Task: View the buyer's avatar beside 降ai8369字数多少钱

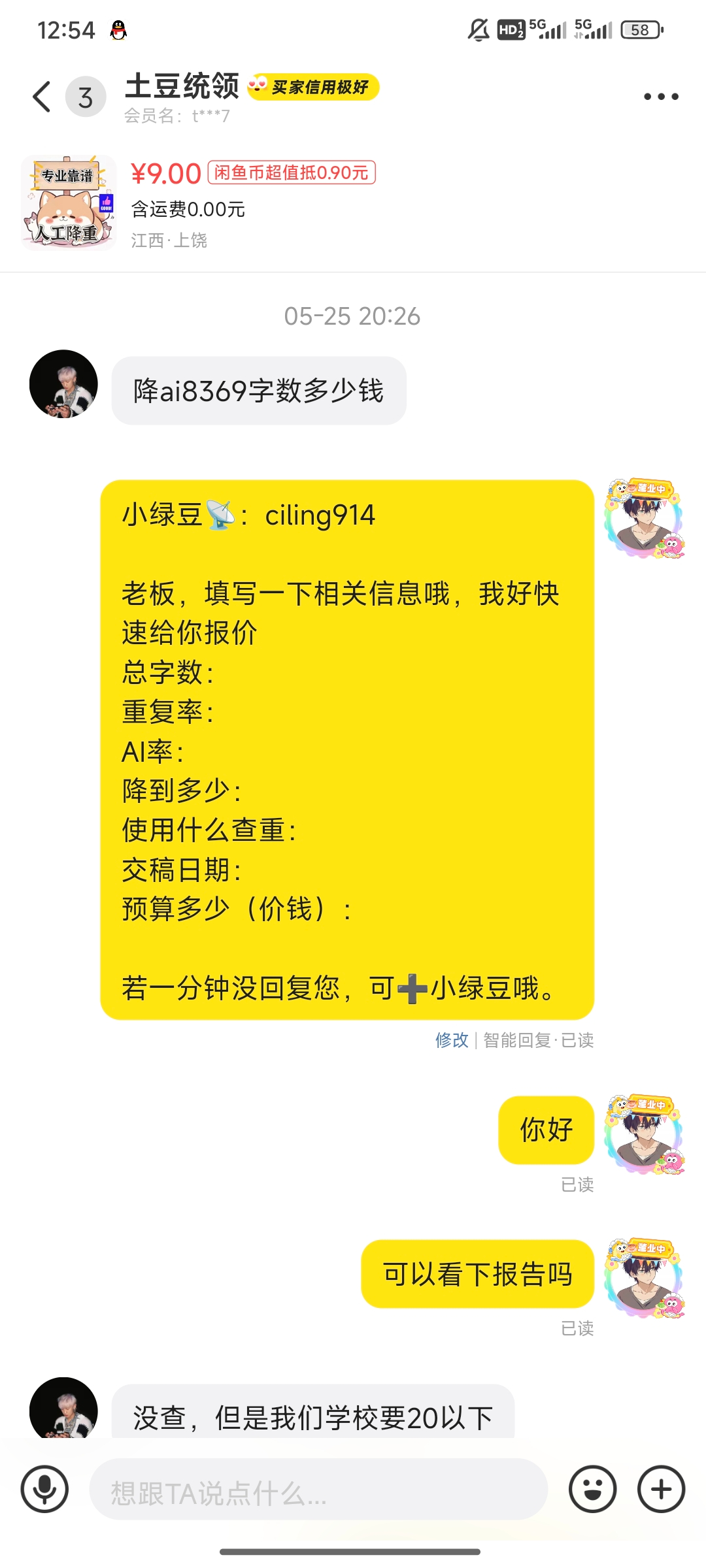Action: [x=63, y=384]
